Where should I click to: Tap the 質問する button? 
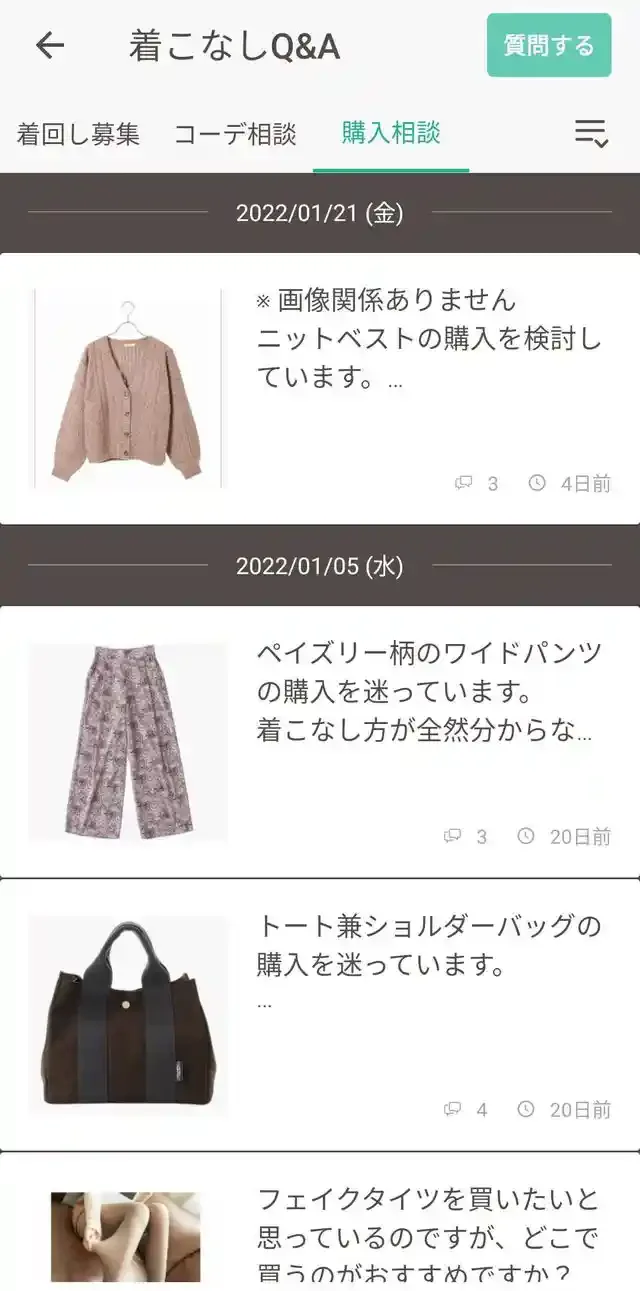(548, 46)
